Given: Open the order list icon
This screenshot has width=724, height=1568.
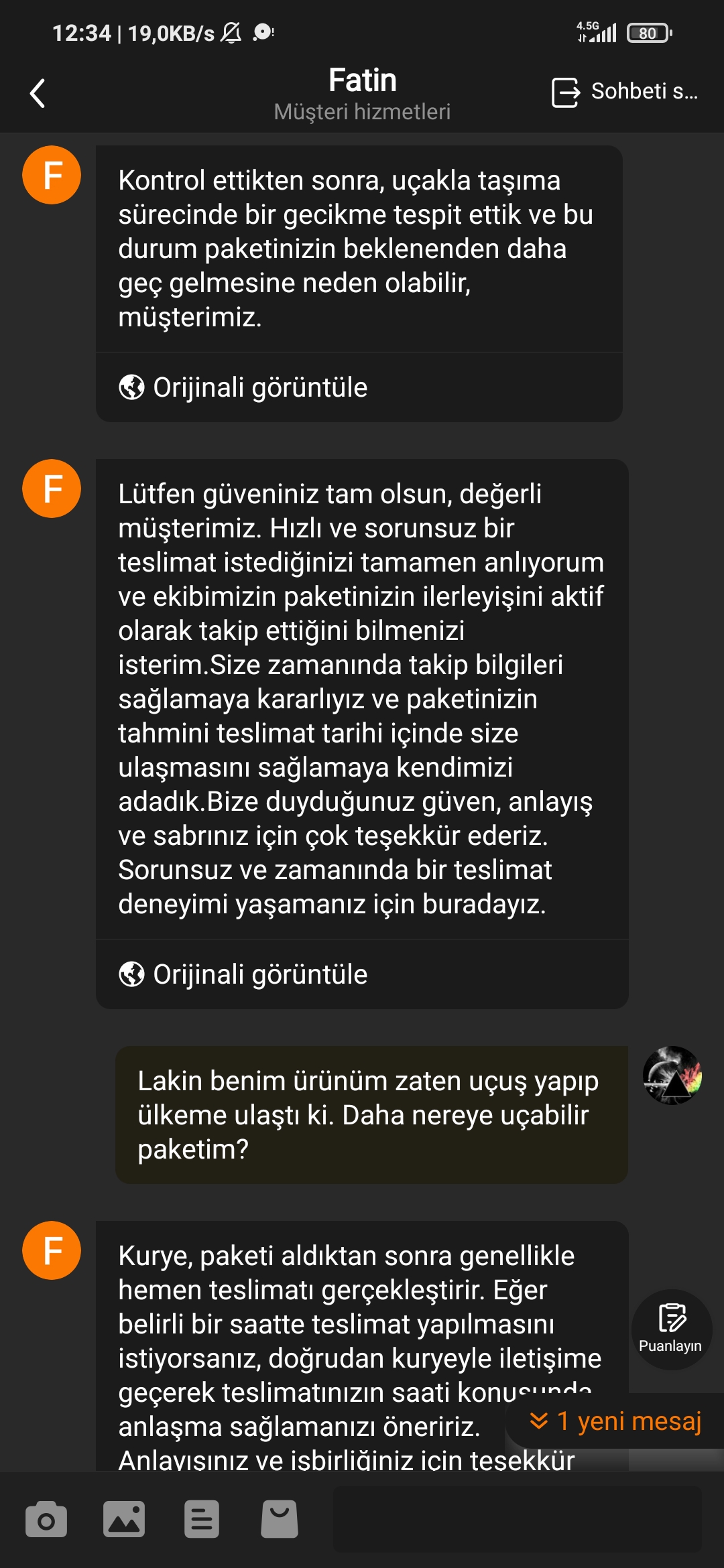Looking at the screenshot, I should [x=202, y=1519].
